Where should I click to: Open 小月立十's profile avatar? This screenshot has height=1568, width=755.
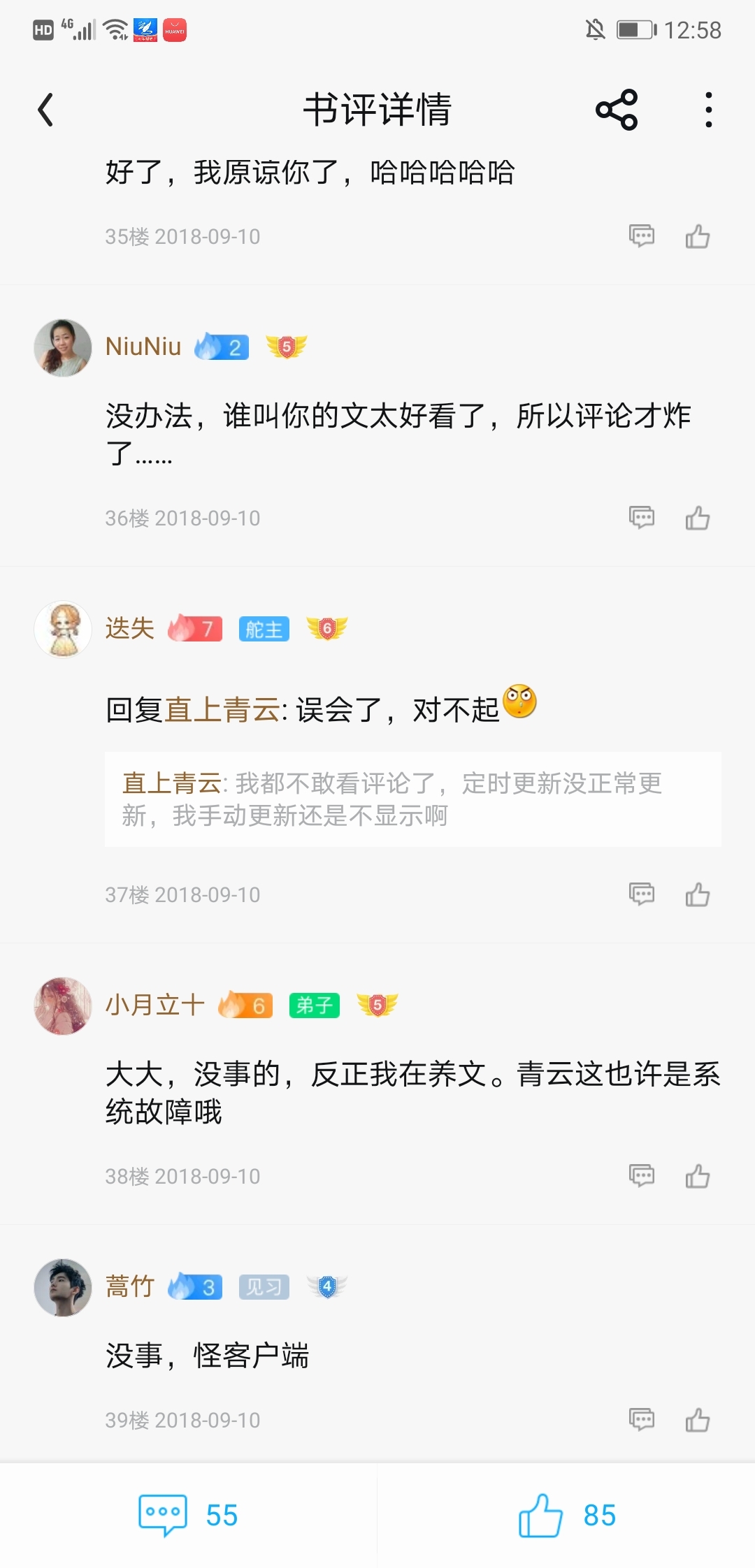pos(63,1006)
